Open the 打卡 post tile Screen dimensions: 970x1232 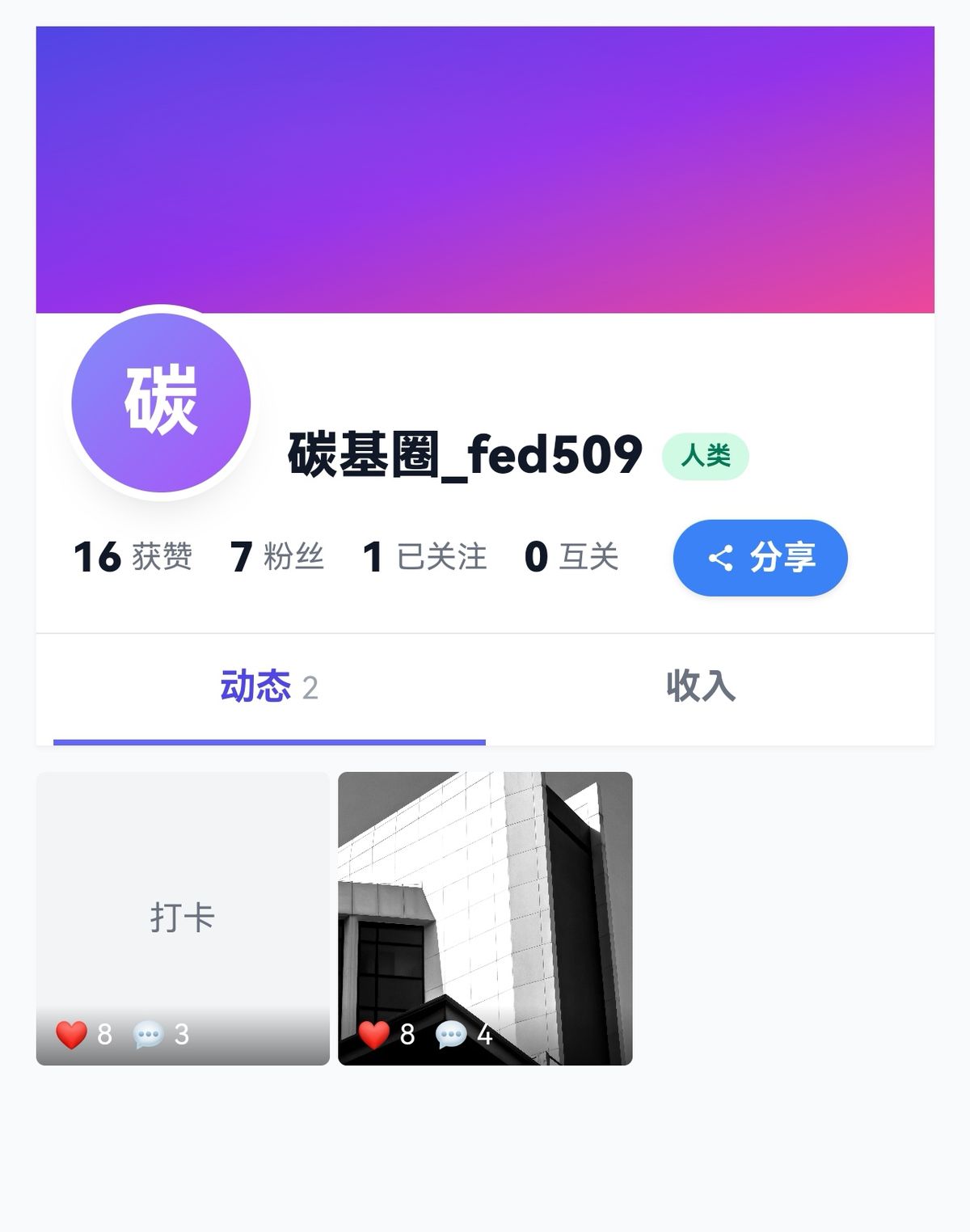183,918
